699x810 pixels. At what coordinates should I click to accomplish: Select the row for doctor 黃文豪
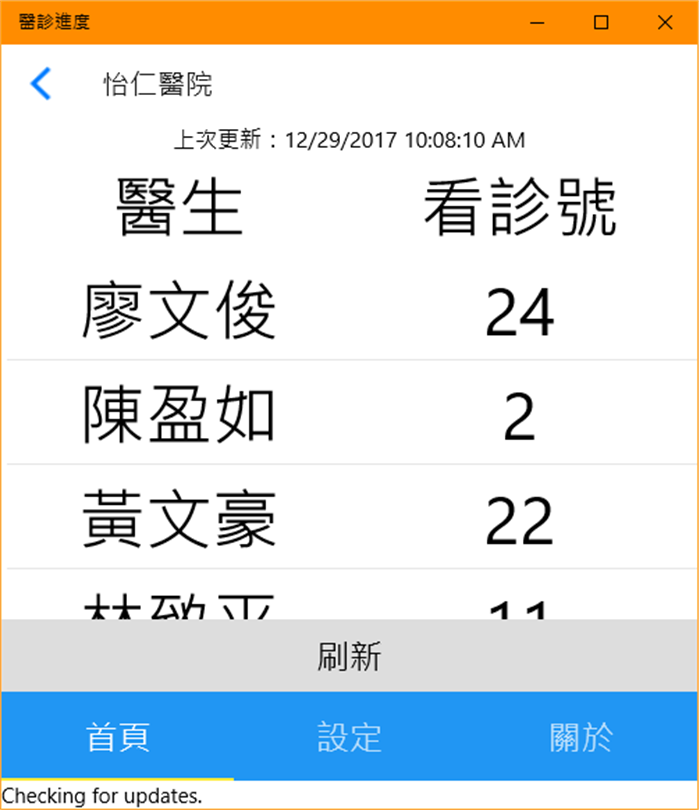pos(349,520)
